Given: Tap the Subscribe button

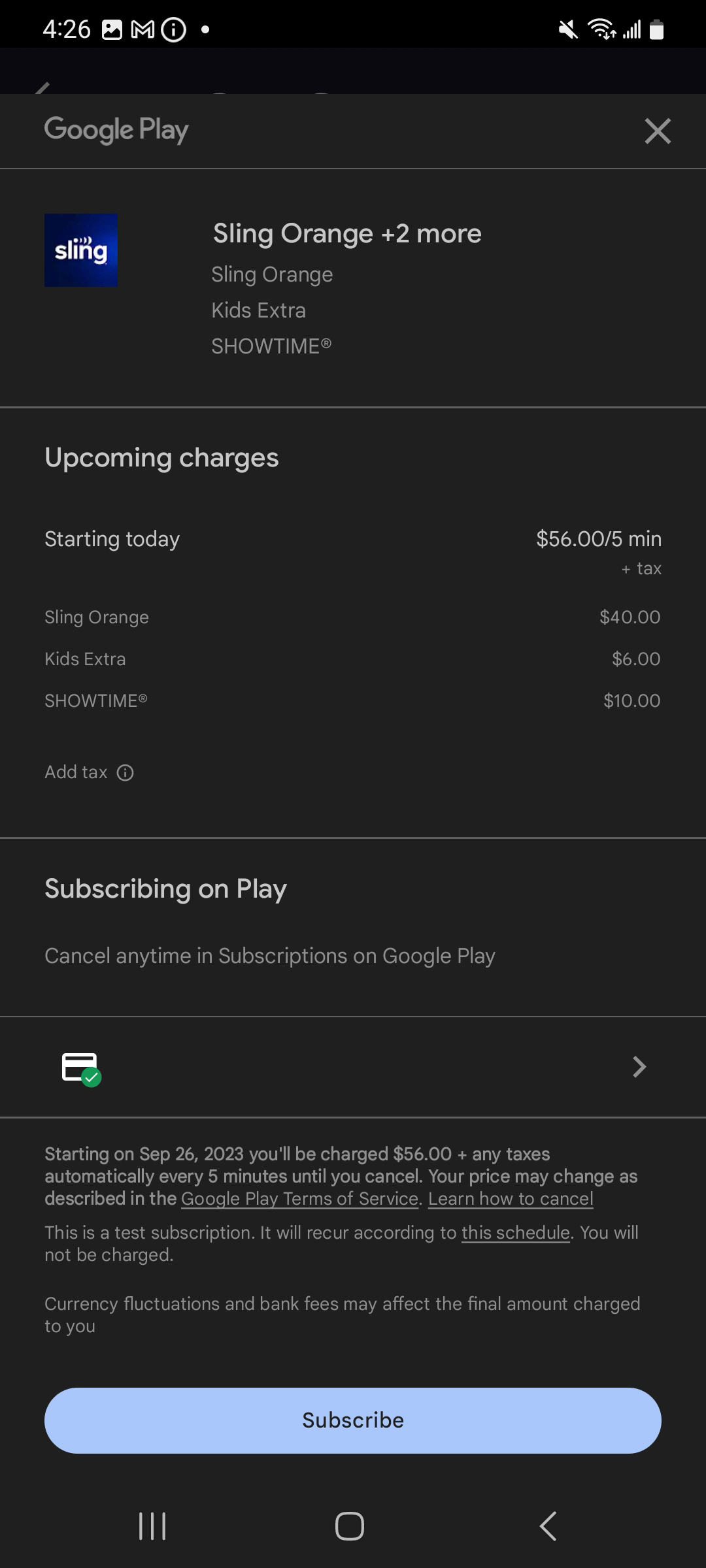Looking at the screenshot, I should [353, 1420].
